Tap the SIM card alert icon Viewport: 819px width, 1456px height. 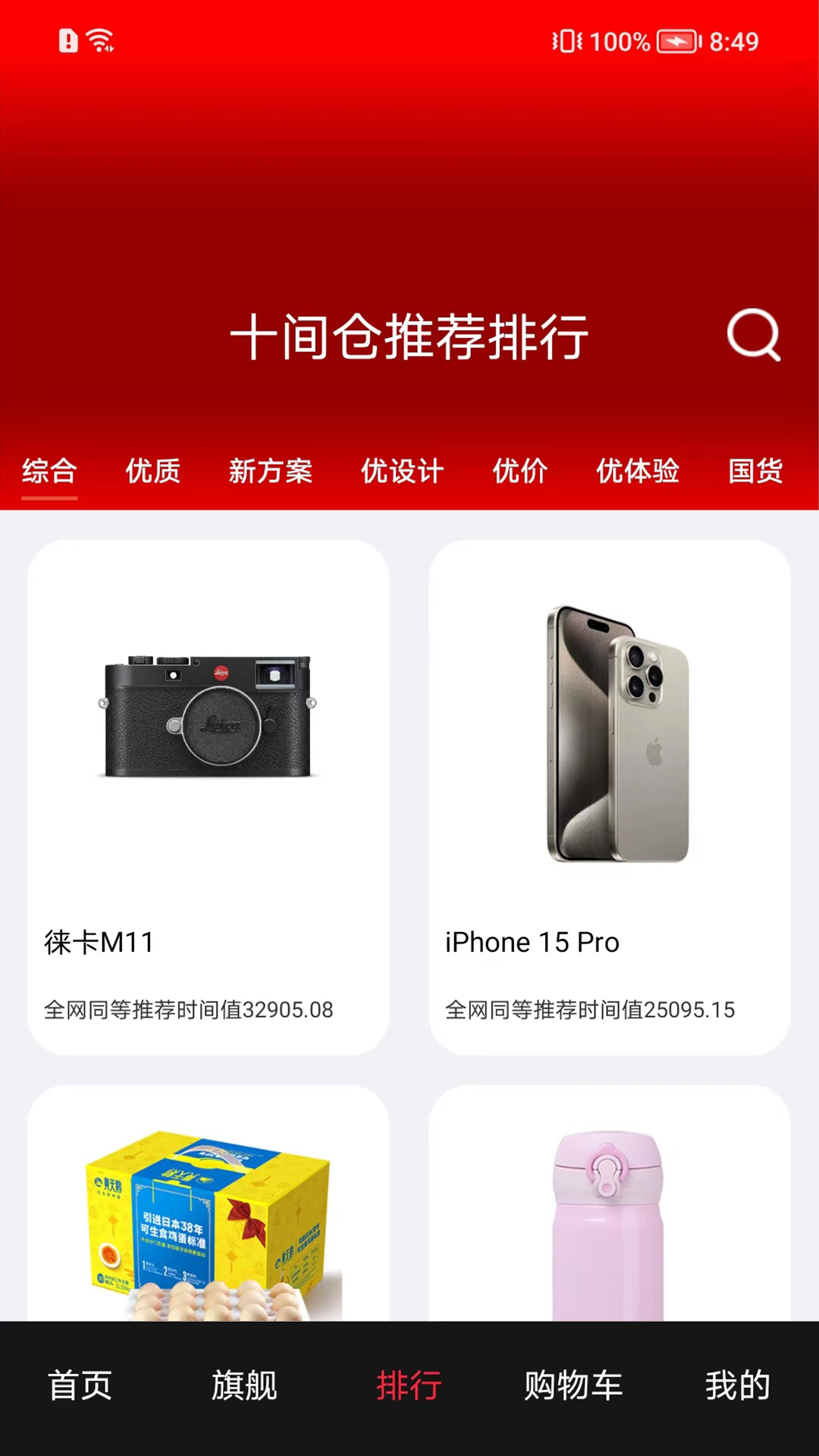point(67,41)
